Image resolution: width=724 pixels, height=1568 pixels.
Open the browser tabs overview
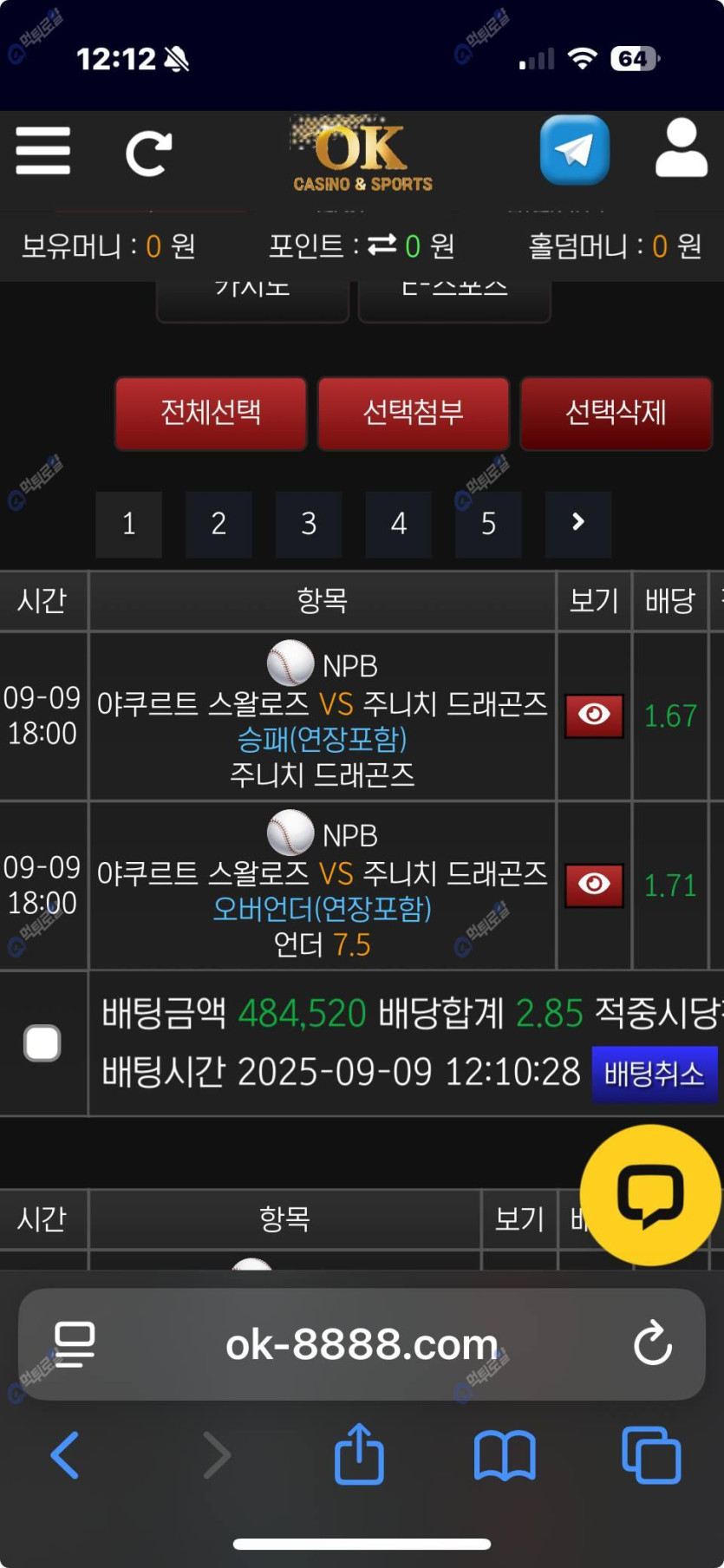tap(651, 1454)
